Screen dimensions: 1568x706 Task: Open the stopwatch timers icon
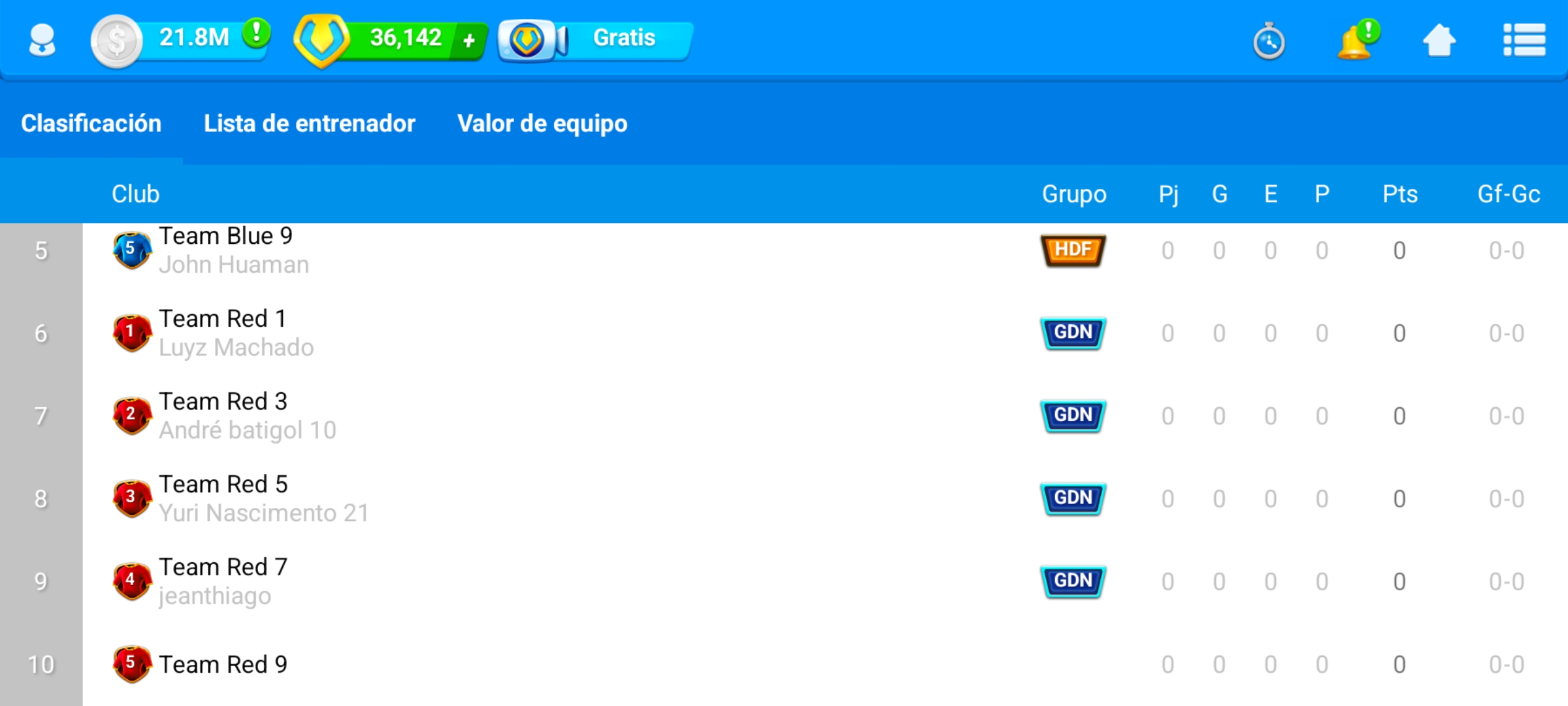pyautogui.click(x=1269, y=41)
